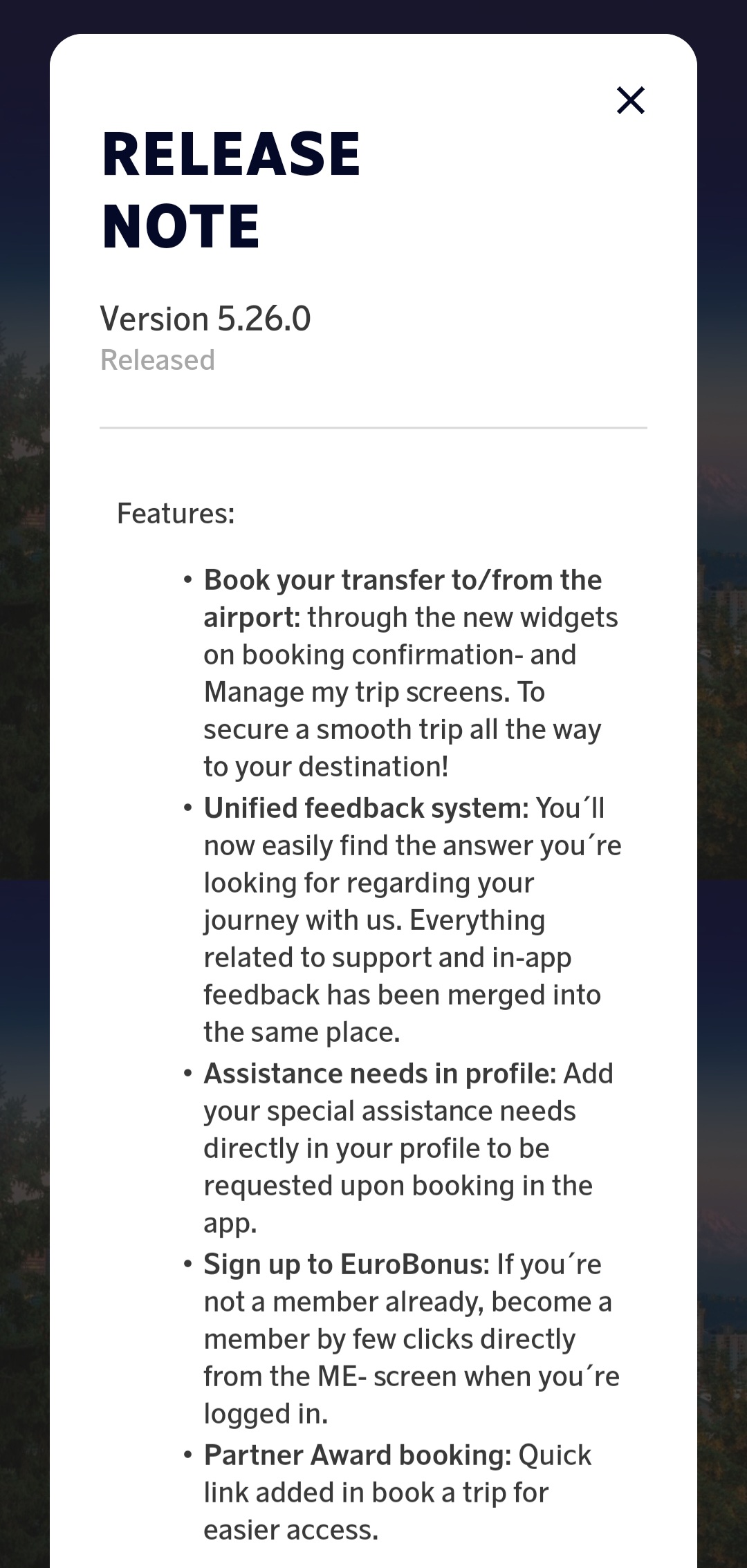The width and height of the screenshot is (747, 1568).
Task: Click the X icon at the top right
Action: point(631,100)
